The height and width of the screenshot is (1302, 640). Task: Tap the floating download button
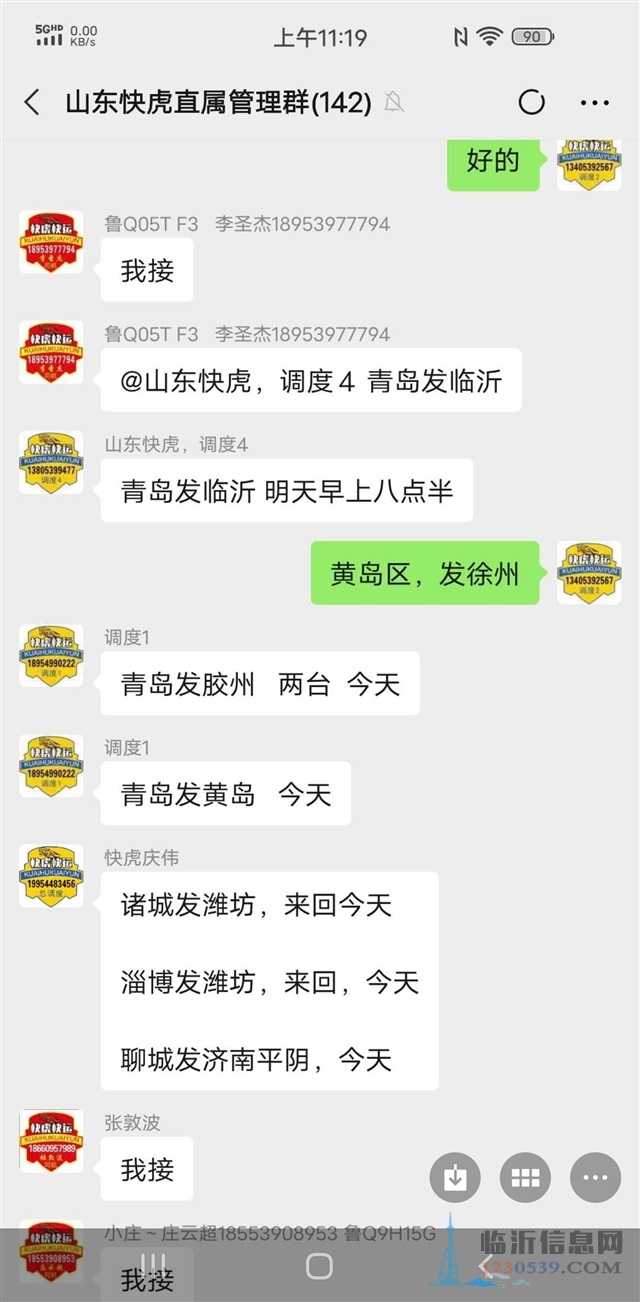(x=456, y=1177)
